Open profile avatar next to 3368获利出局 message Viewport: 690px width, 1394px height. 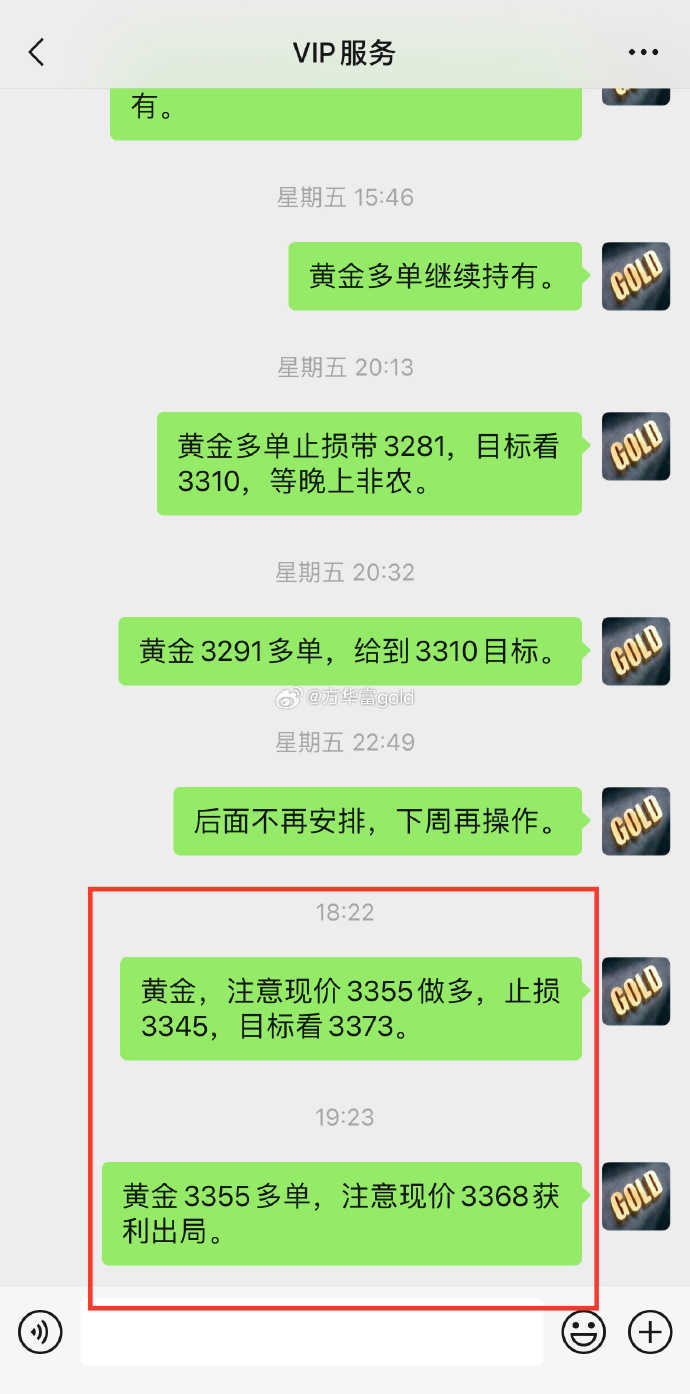tap(635, 1196)
